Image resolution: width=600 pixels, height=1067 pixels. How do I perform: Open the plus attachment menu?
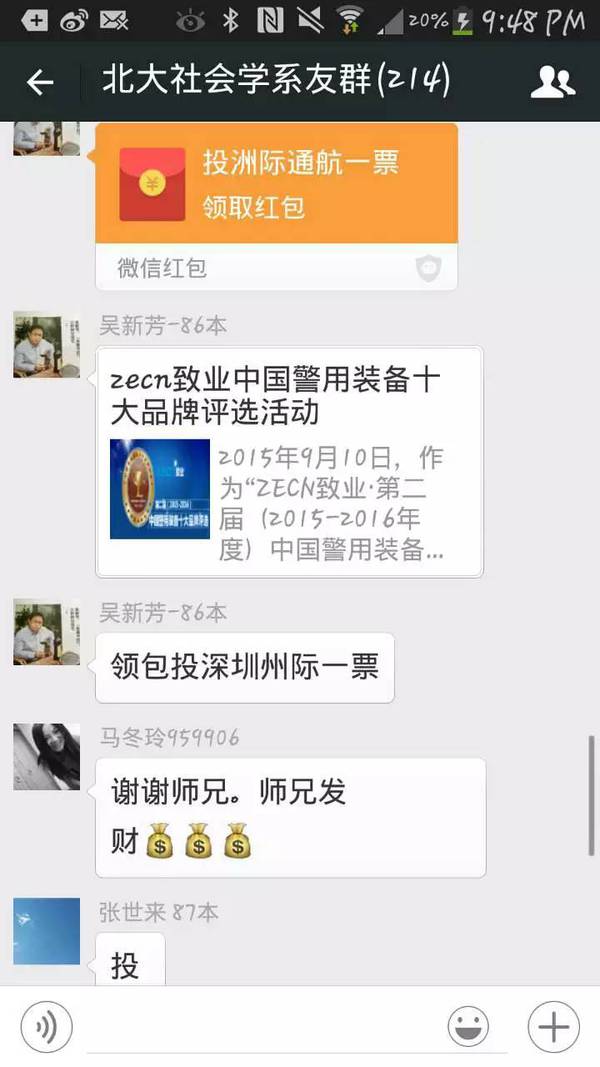tap(553, 1027)
